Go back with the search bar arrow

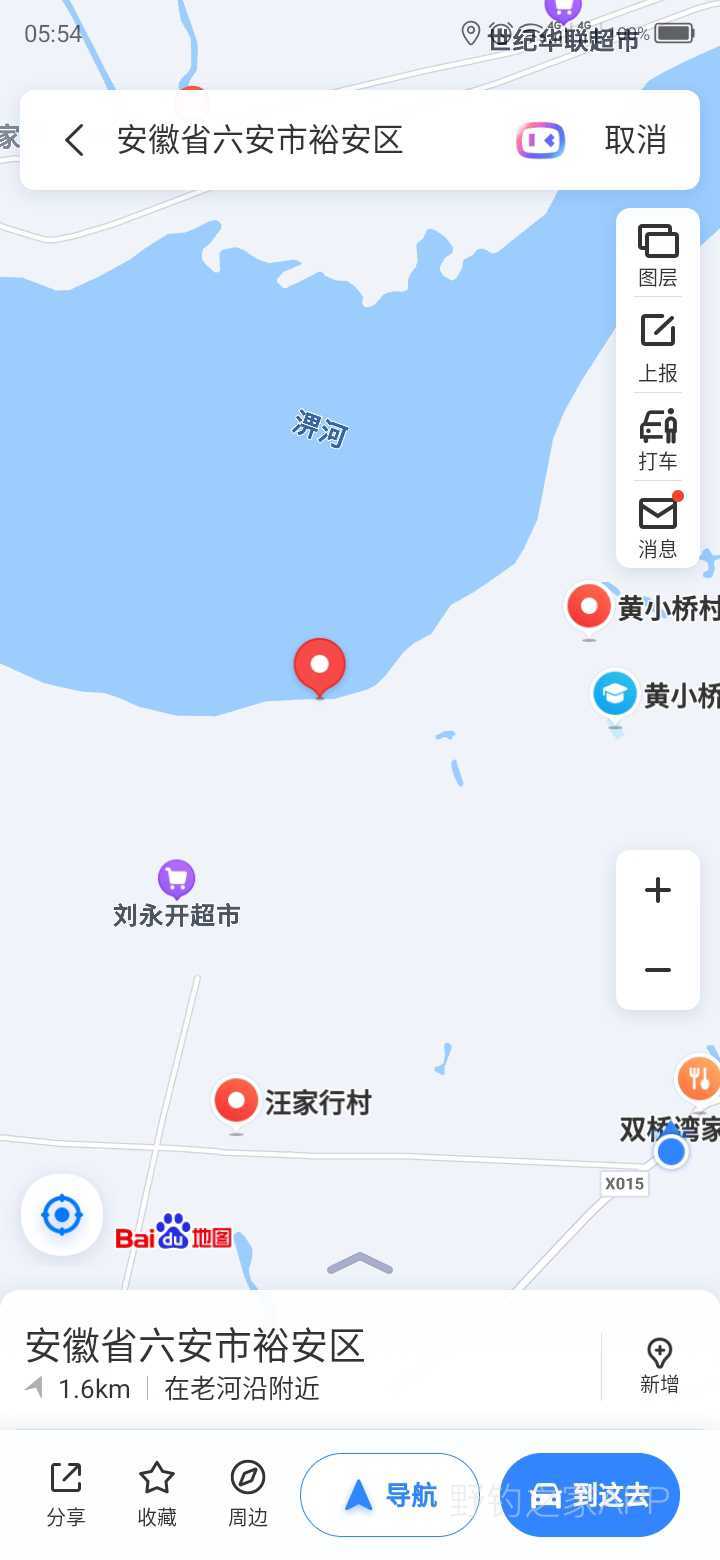(x=74, y=140)
